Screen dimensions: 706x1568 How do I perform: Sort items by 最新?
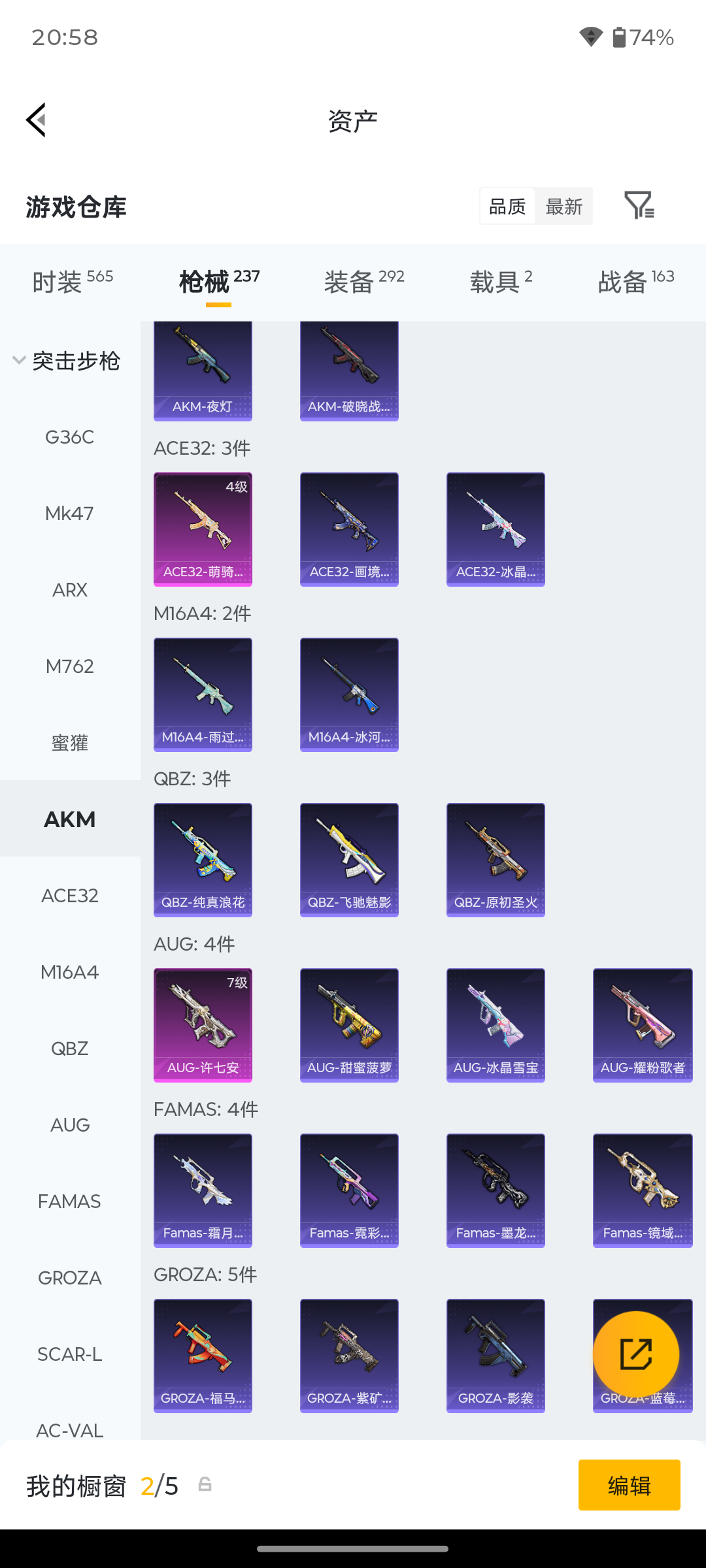563,206
